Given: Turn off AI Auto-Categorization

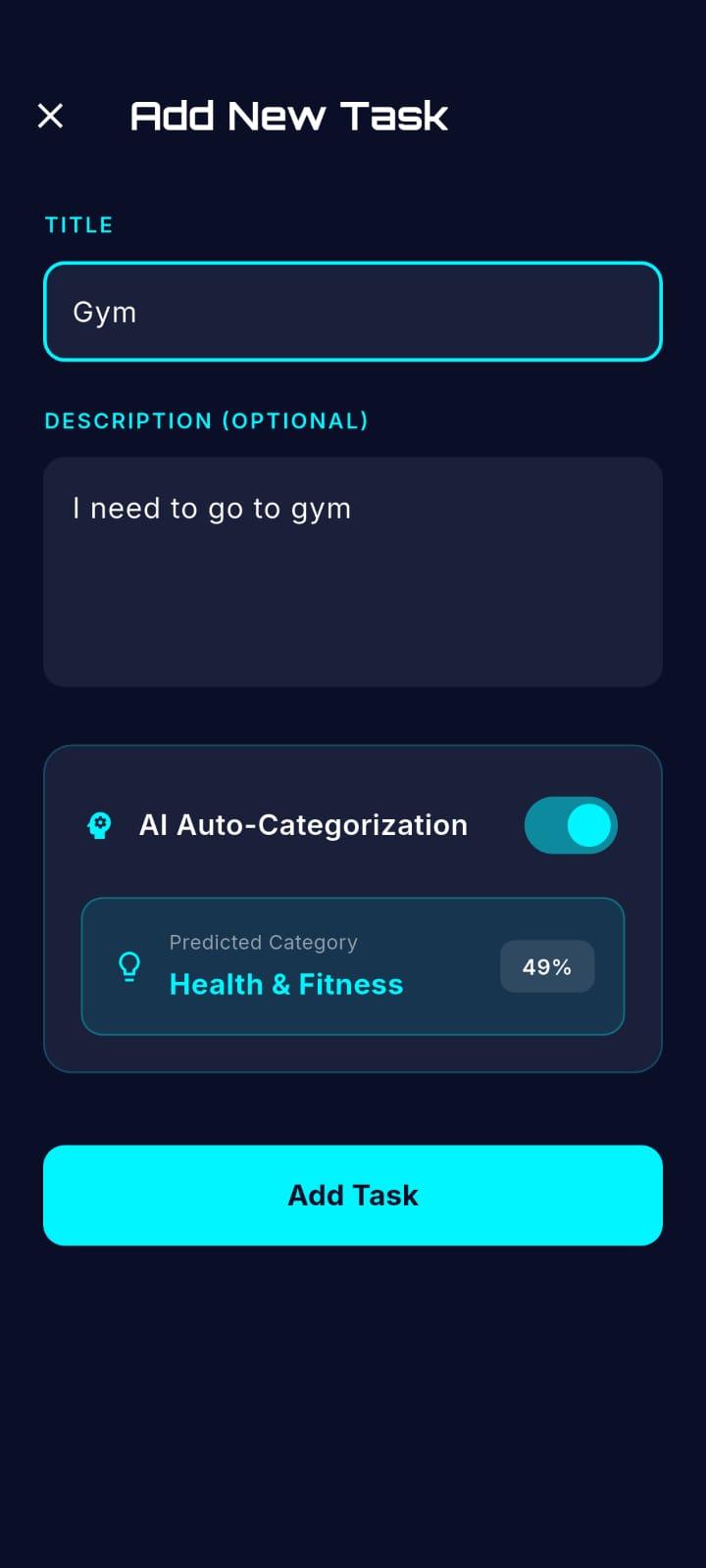Looking at the screenshot, I should (571, 825).
